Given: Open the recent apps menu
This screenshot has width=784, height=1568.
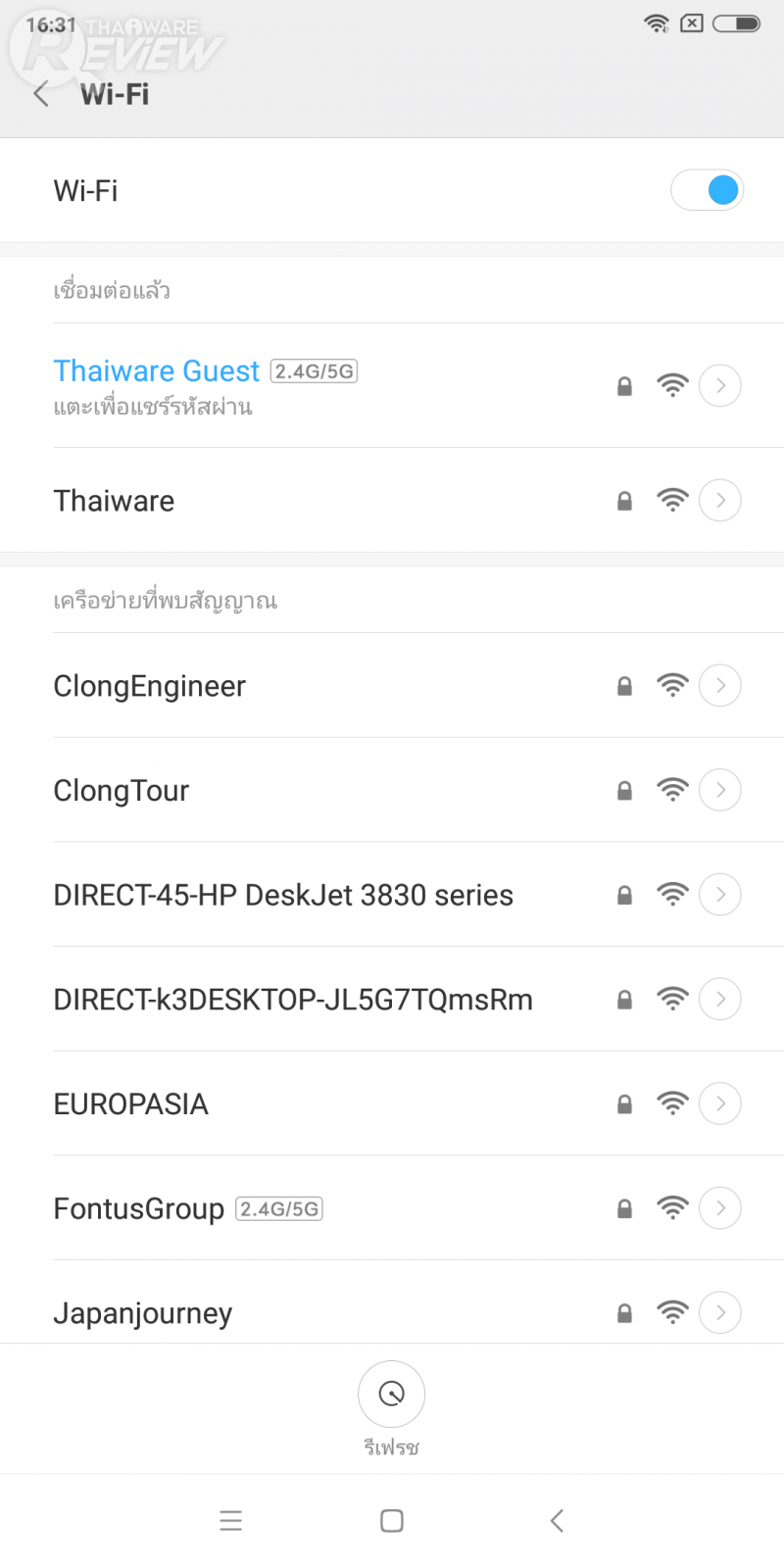Looking at the screenshot, I should pyautogui.click(x=230, y=1521).
